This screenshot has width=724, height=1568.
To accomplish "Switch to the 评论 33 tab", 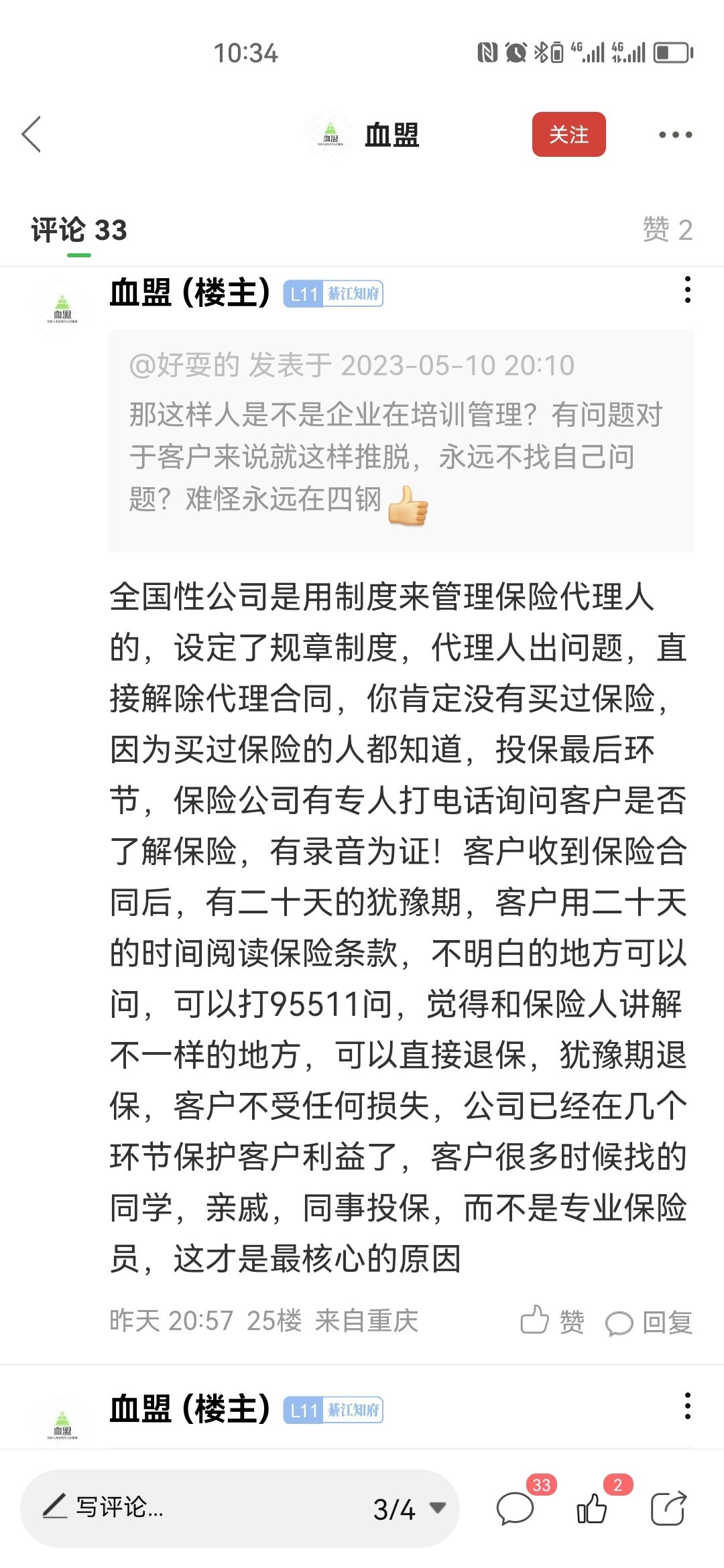I will (x=79, y=230).
